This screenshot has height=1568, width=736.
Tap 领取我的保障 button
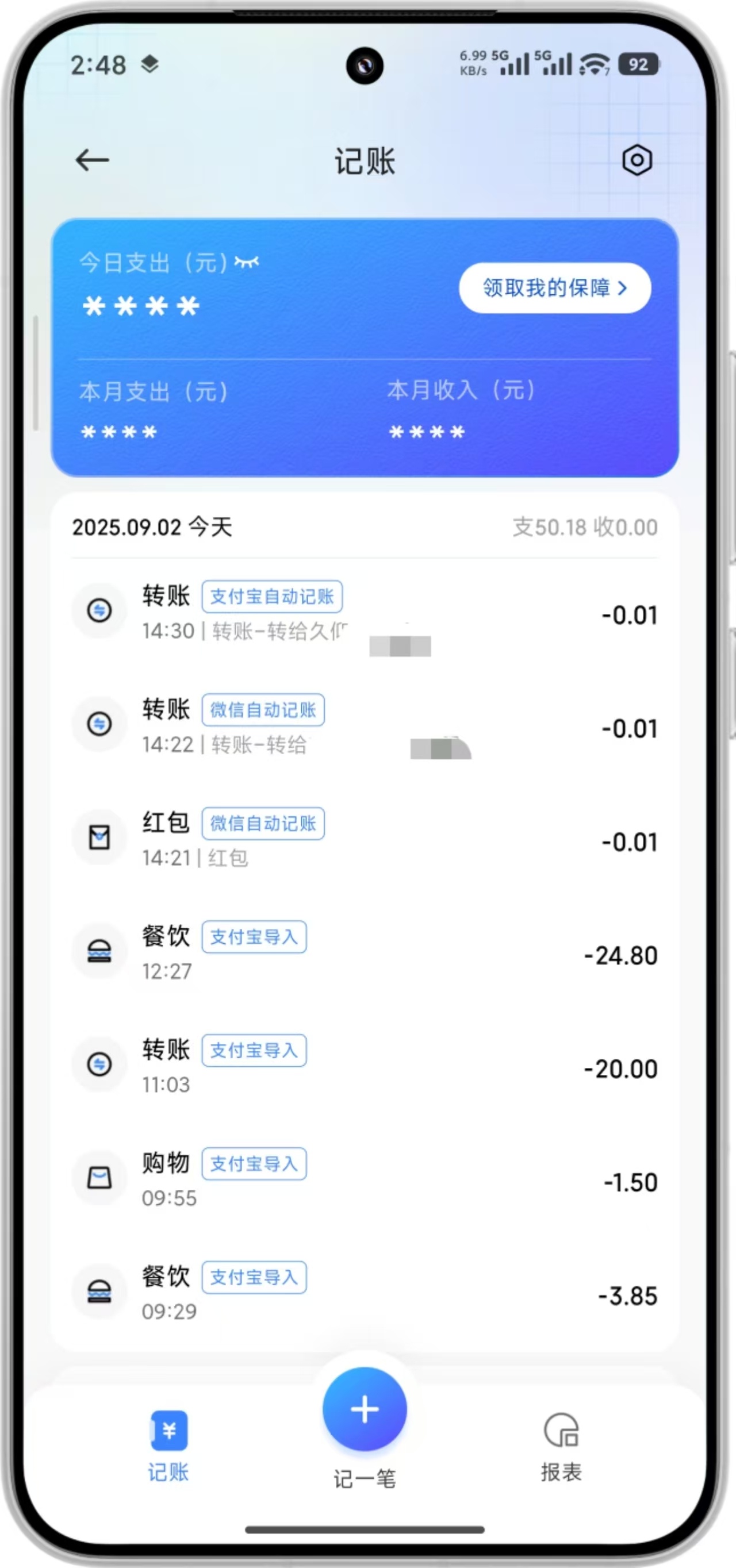(x=554, y=288)
